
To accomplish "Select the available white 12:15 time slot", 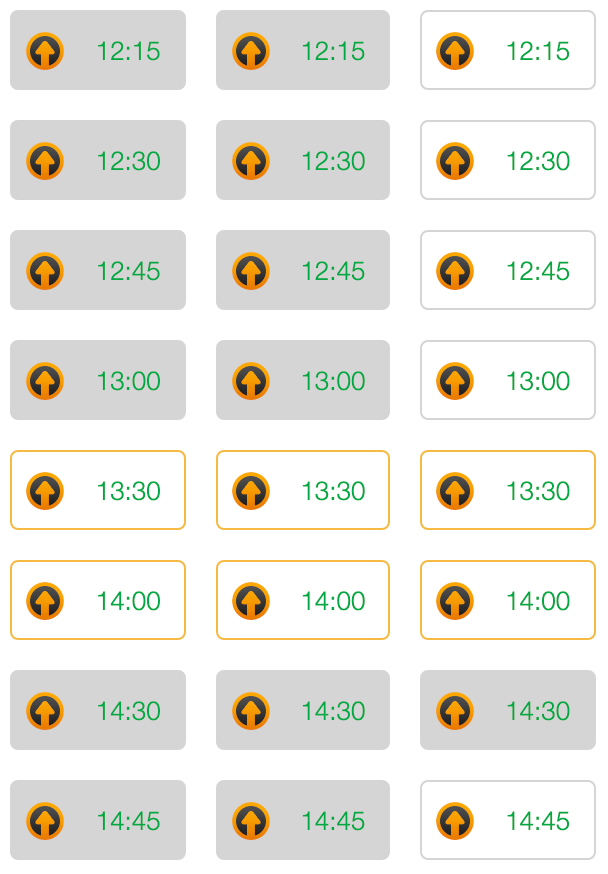I will (x=507, y=50).
